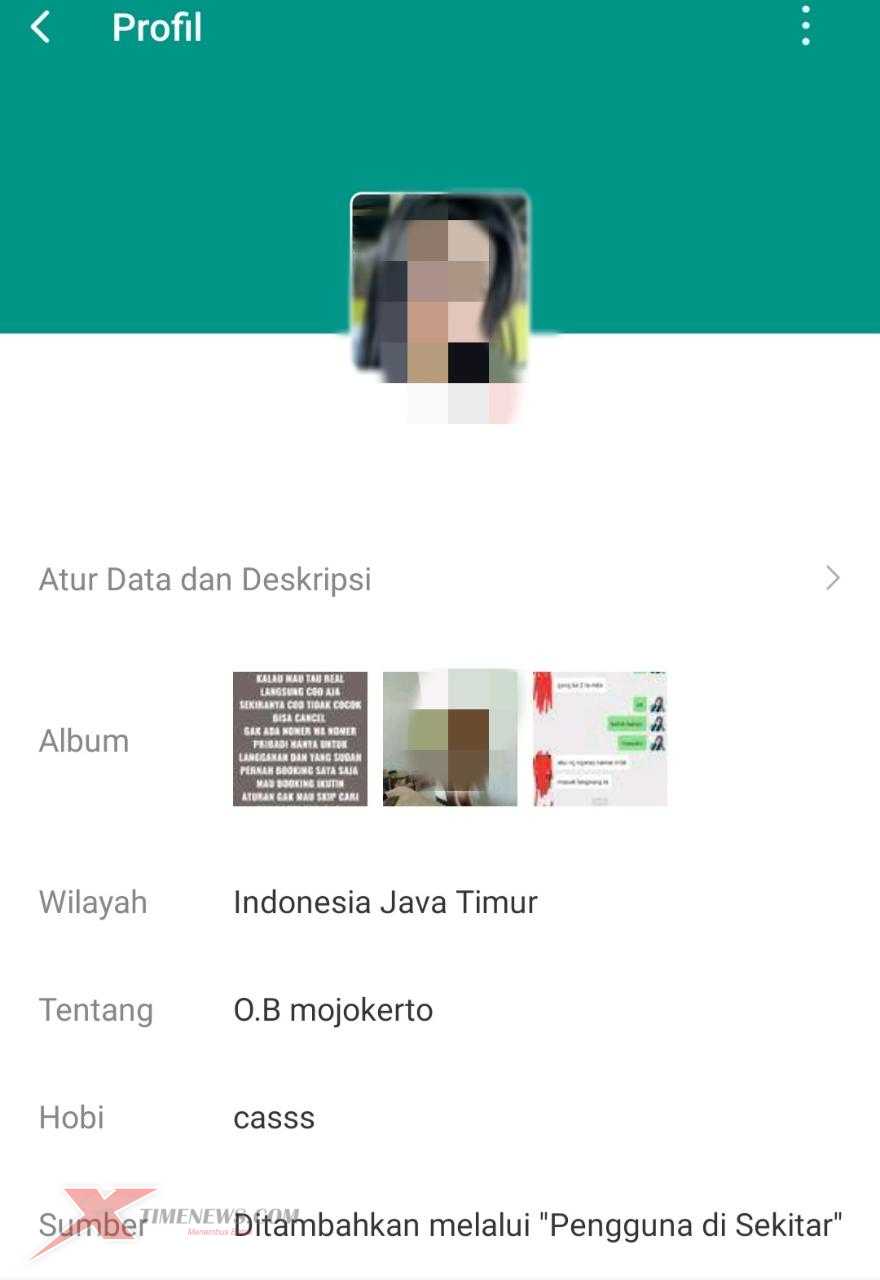The width and height of the screenshot is (880, 1280).
Task: Open the three-dot overflow menu
Action: (806, 27)
